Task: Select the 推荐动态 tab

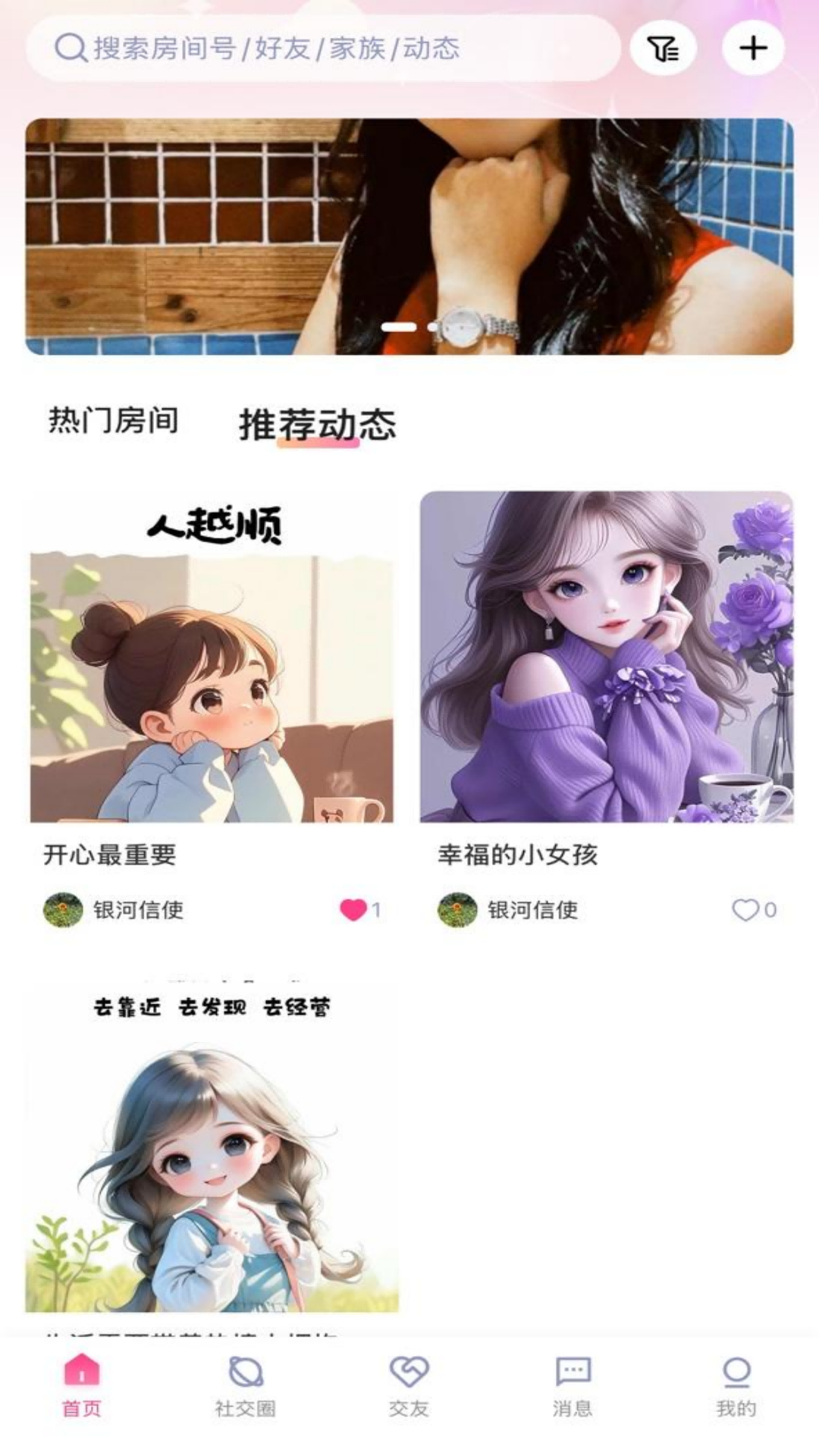Action: pyautogui.click(x=318, y=425)
